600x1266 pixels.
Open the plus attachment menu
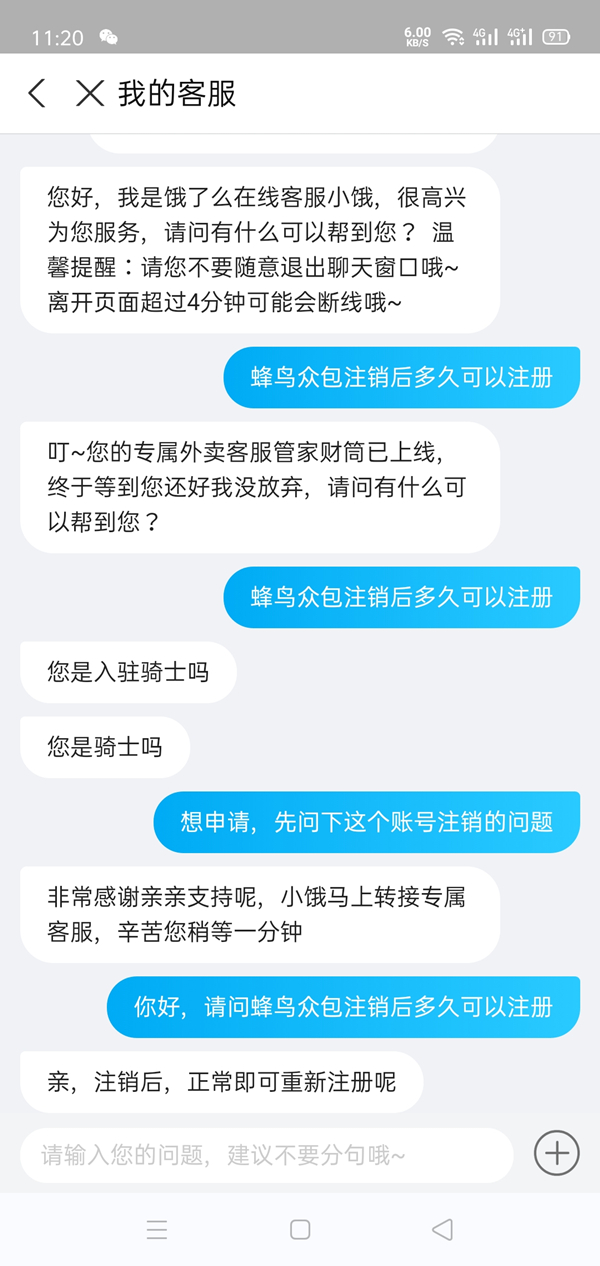coord(556,1154)
